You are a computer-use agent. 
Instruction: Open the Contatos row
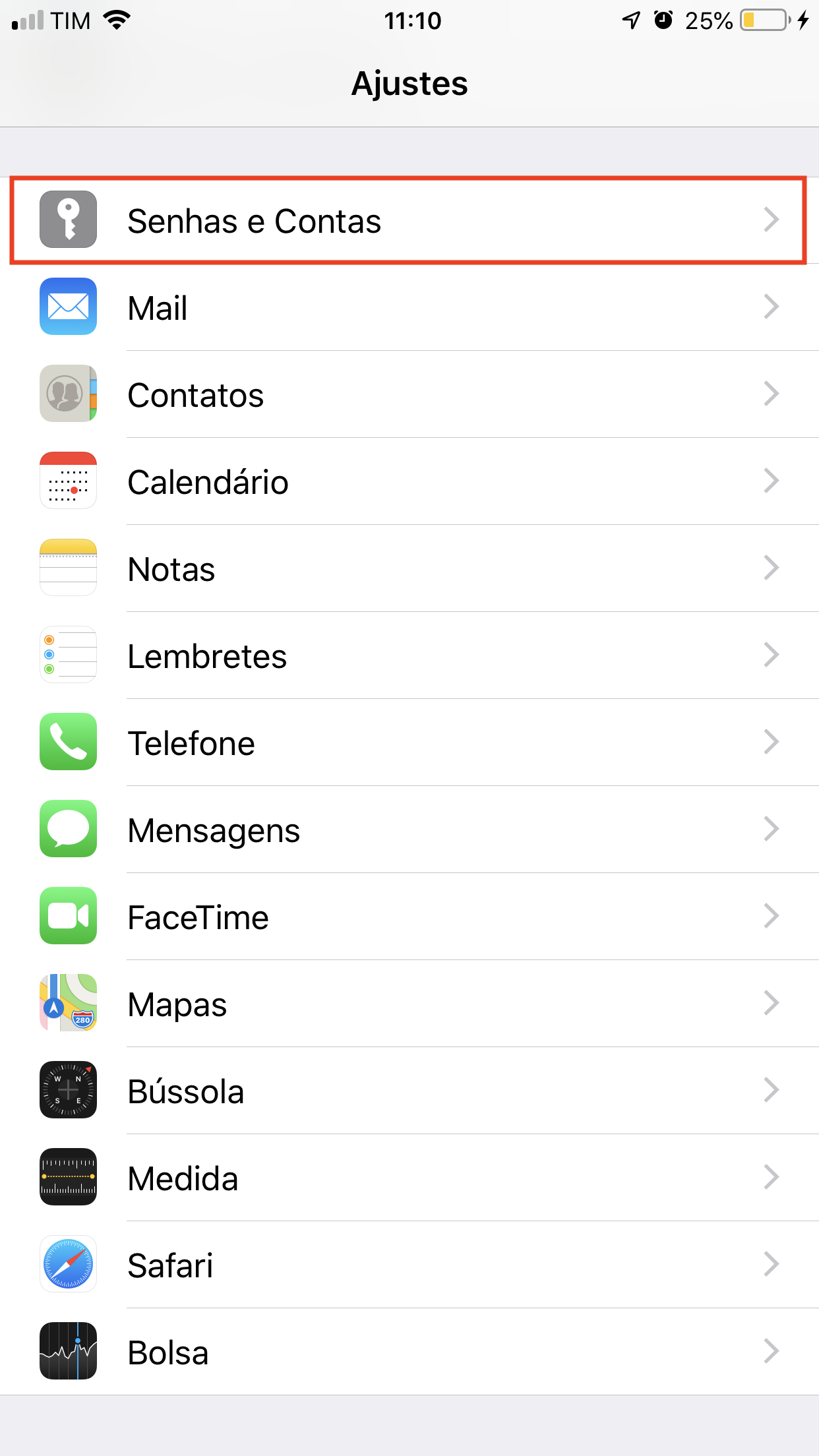pos(409,394)
